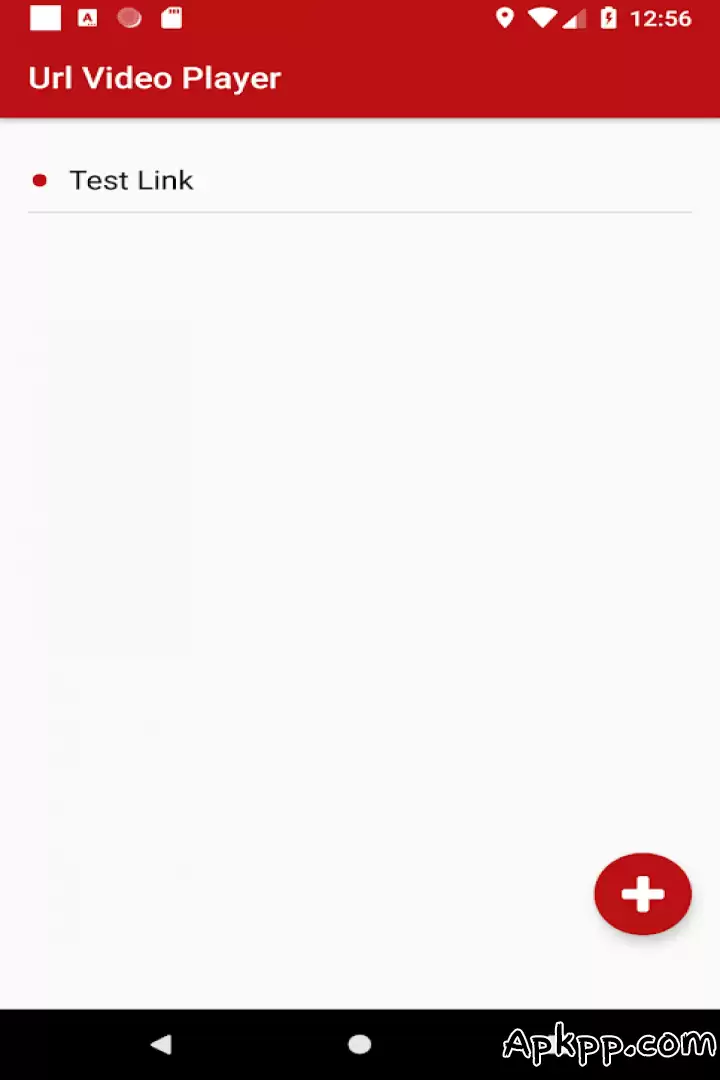The height and width of the screenshot is (1080, 720).
Task: Tap the Url Video Player app bar title
Action: 154,78
